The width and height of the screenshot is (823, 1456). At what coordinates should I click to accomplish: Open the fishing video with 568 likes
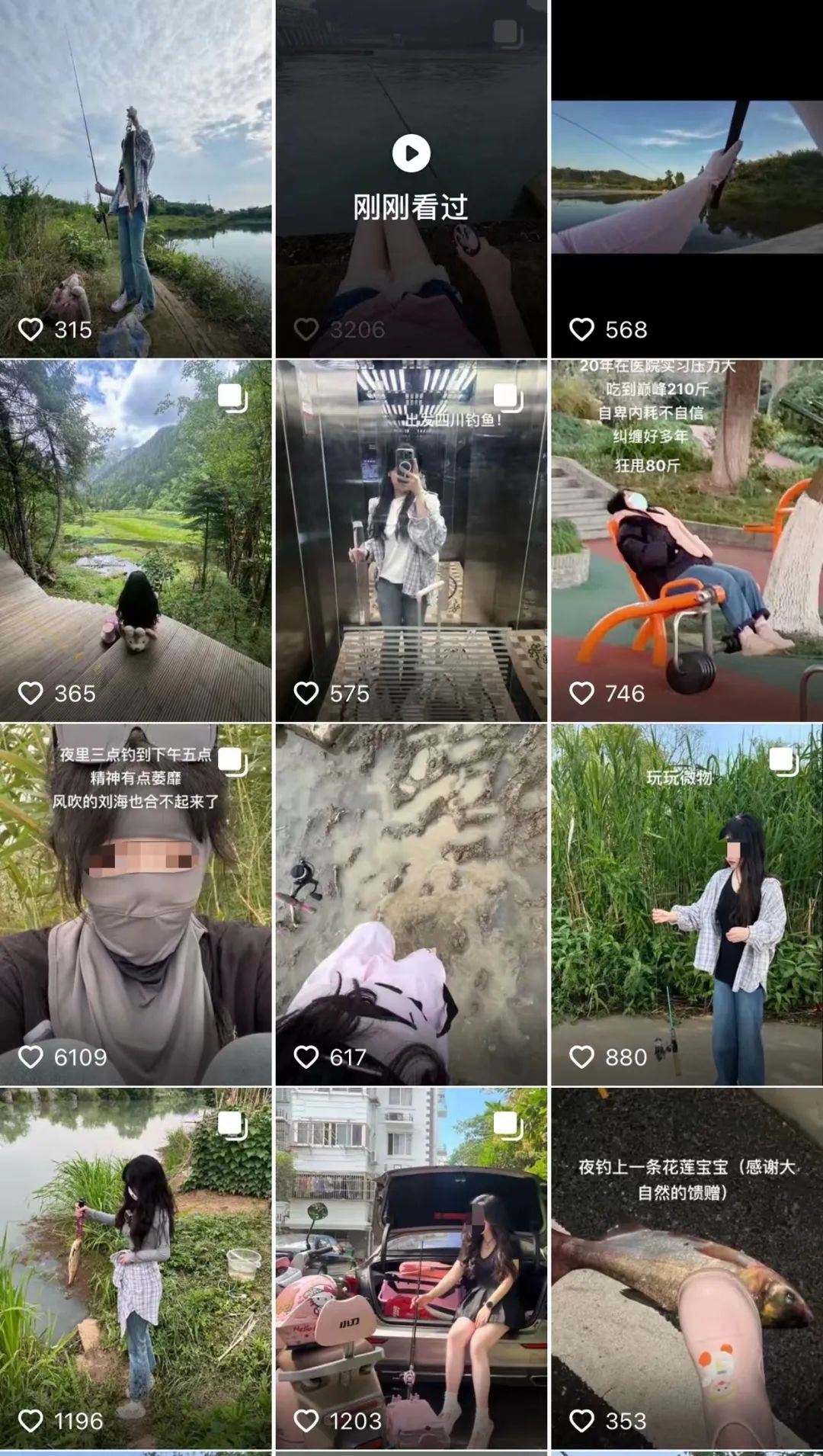coord(687,179)
